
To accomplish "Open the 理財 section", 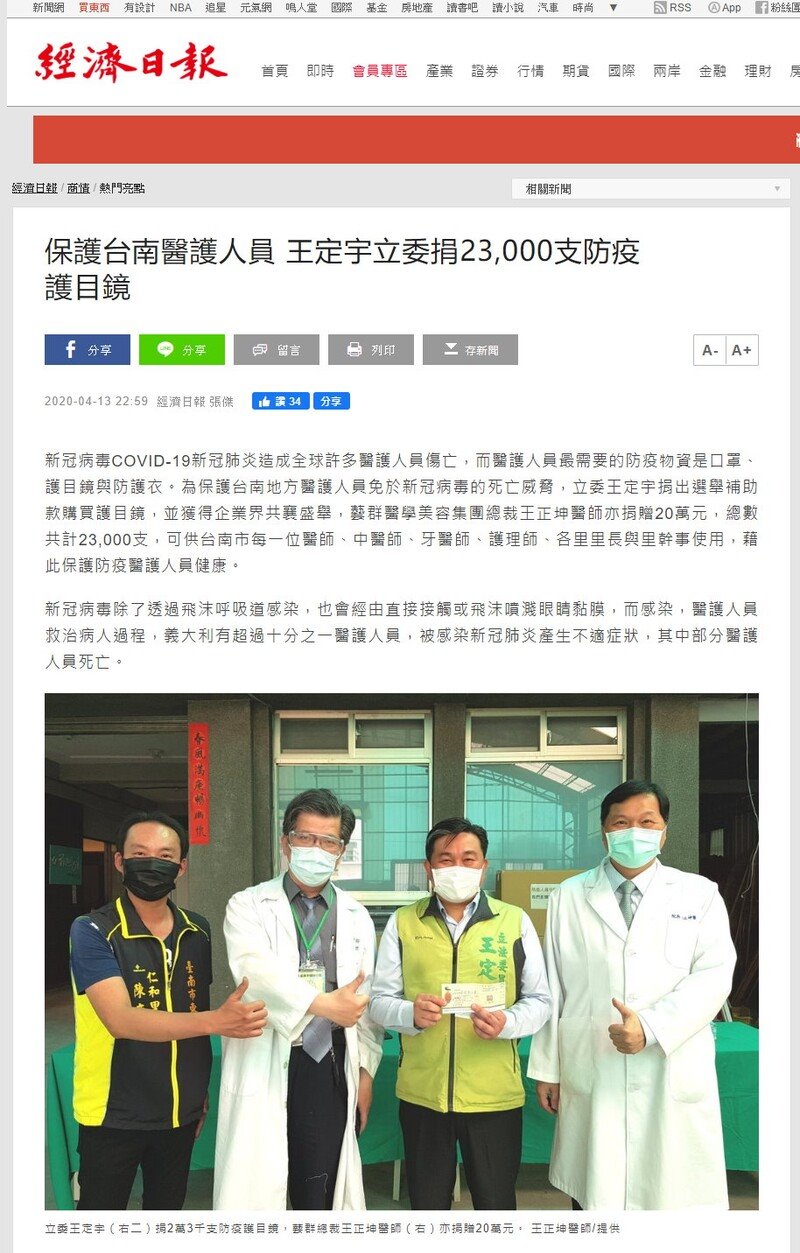I will point(758,71).
